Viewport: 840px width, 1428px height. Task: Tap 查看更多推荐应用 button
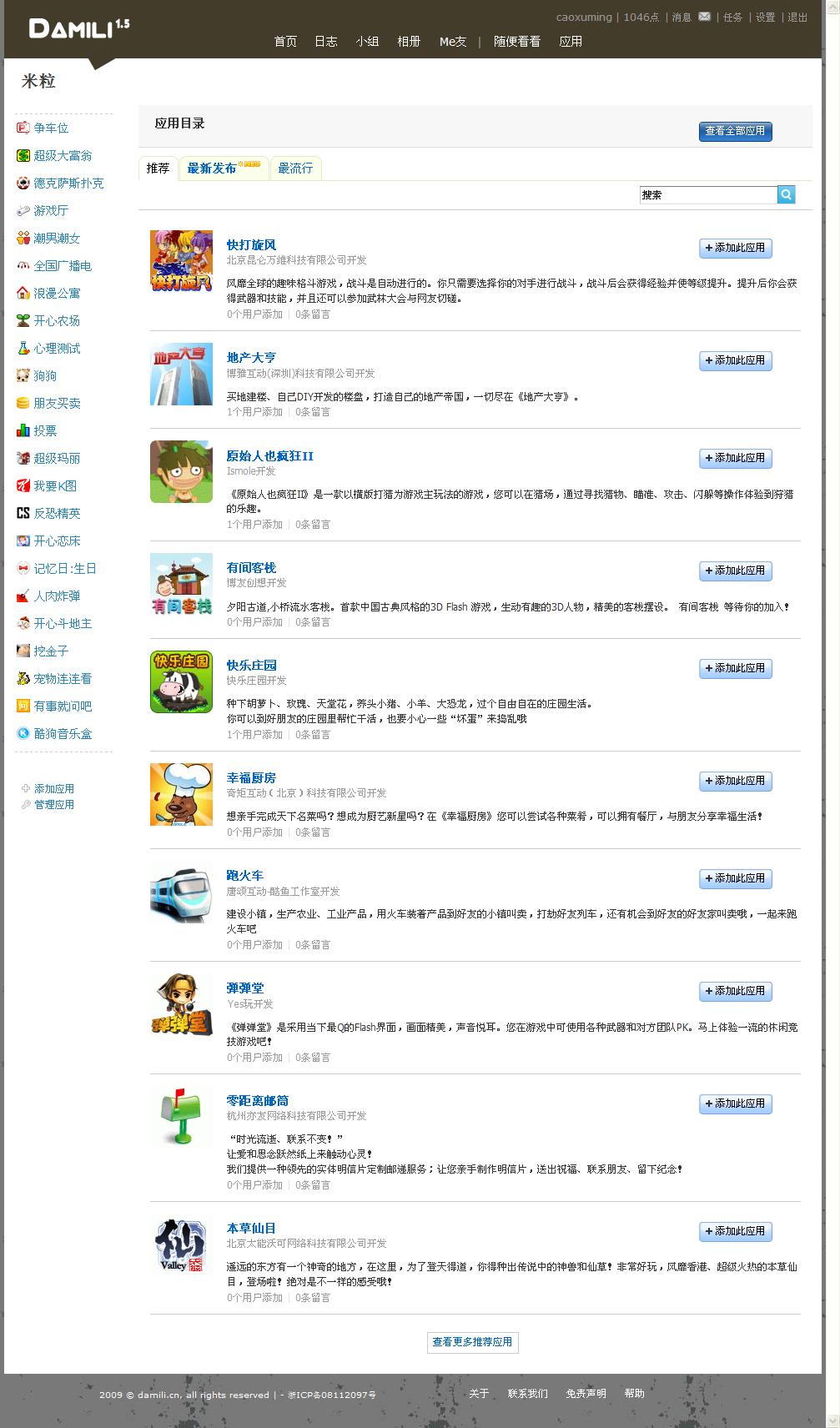472,1341
